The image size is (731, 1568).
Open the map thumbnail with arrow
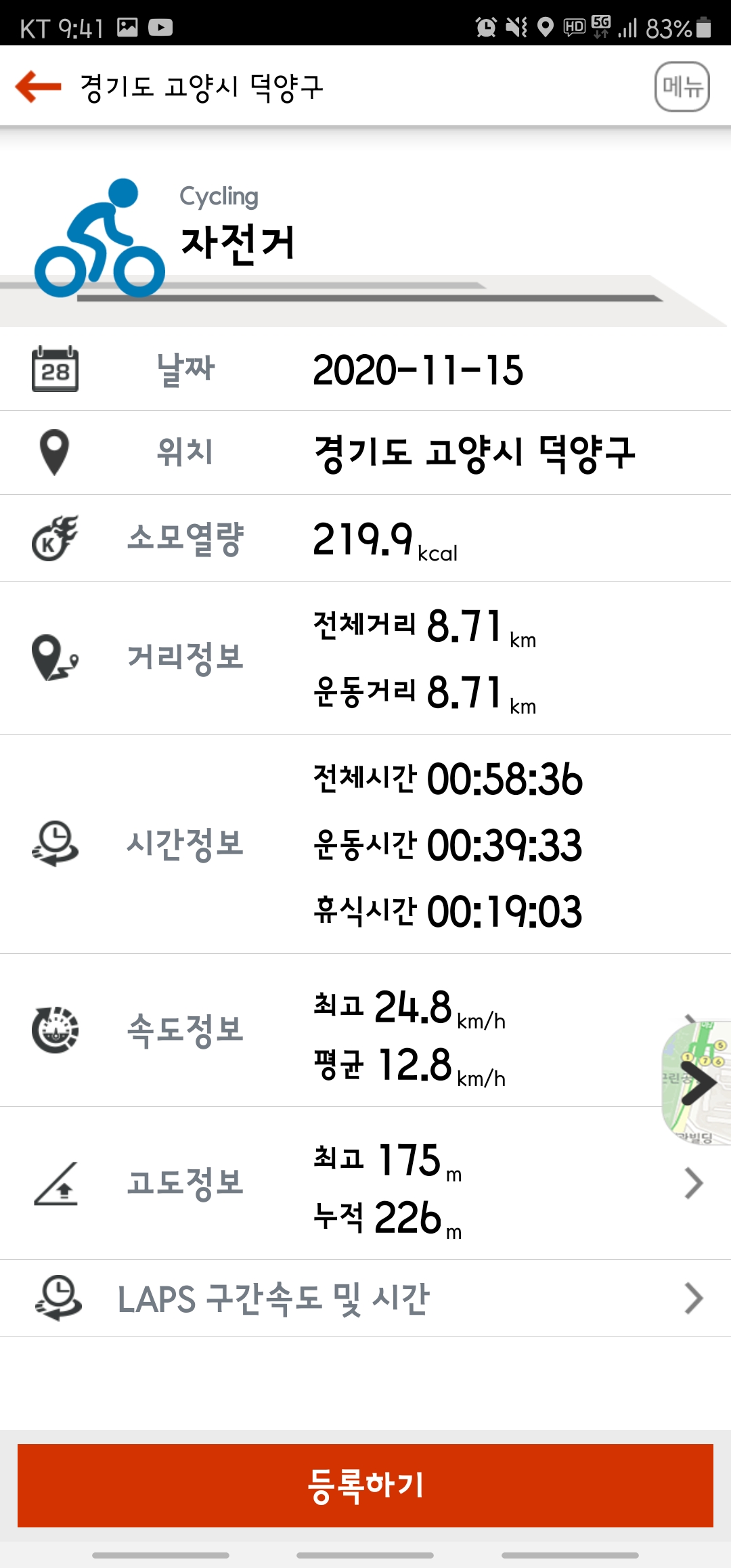697,1083
